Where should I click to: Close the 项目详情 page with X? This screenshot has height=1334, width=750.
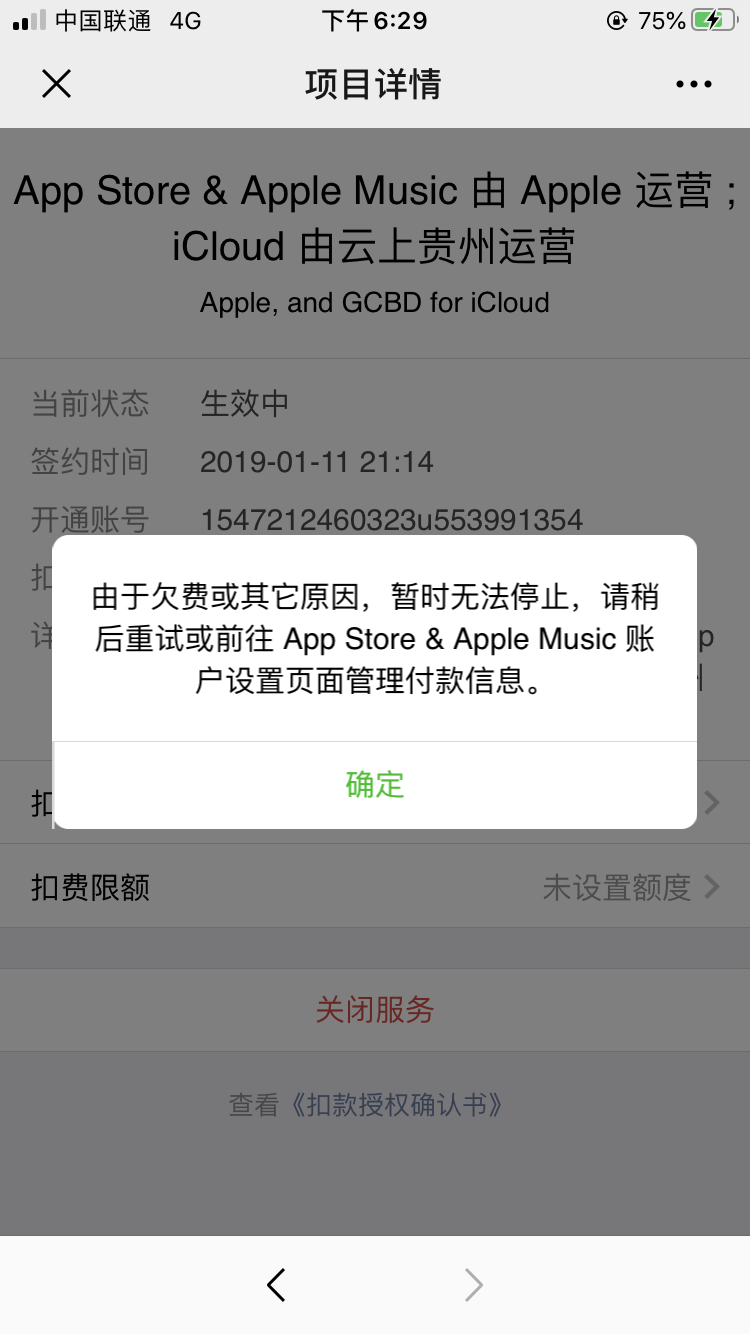[x=57, y=84]
